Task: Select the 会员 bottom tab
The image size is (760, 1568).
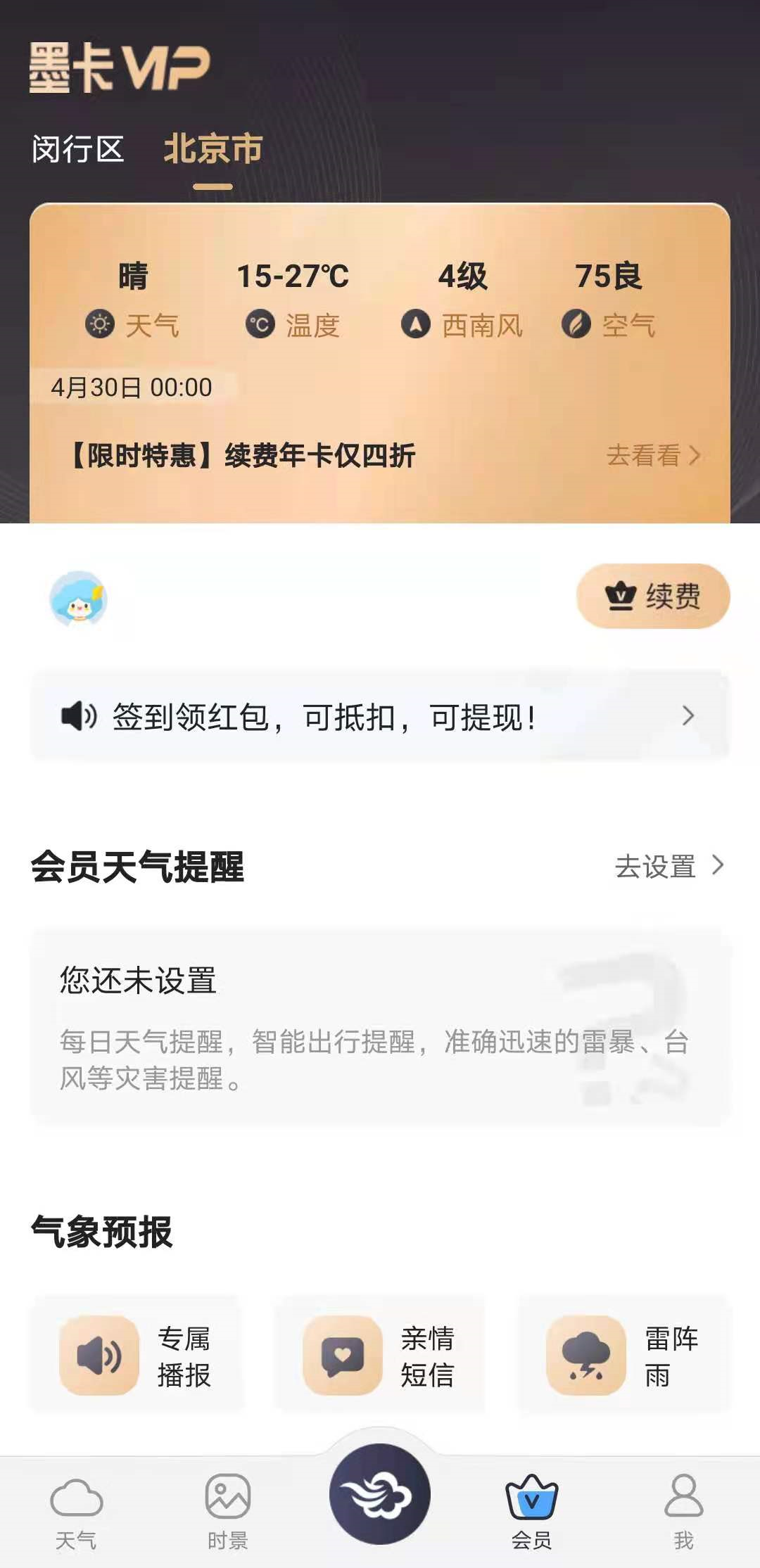Action: (x=531, y=1510)
